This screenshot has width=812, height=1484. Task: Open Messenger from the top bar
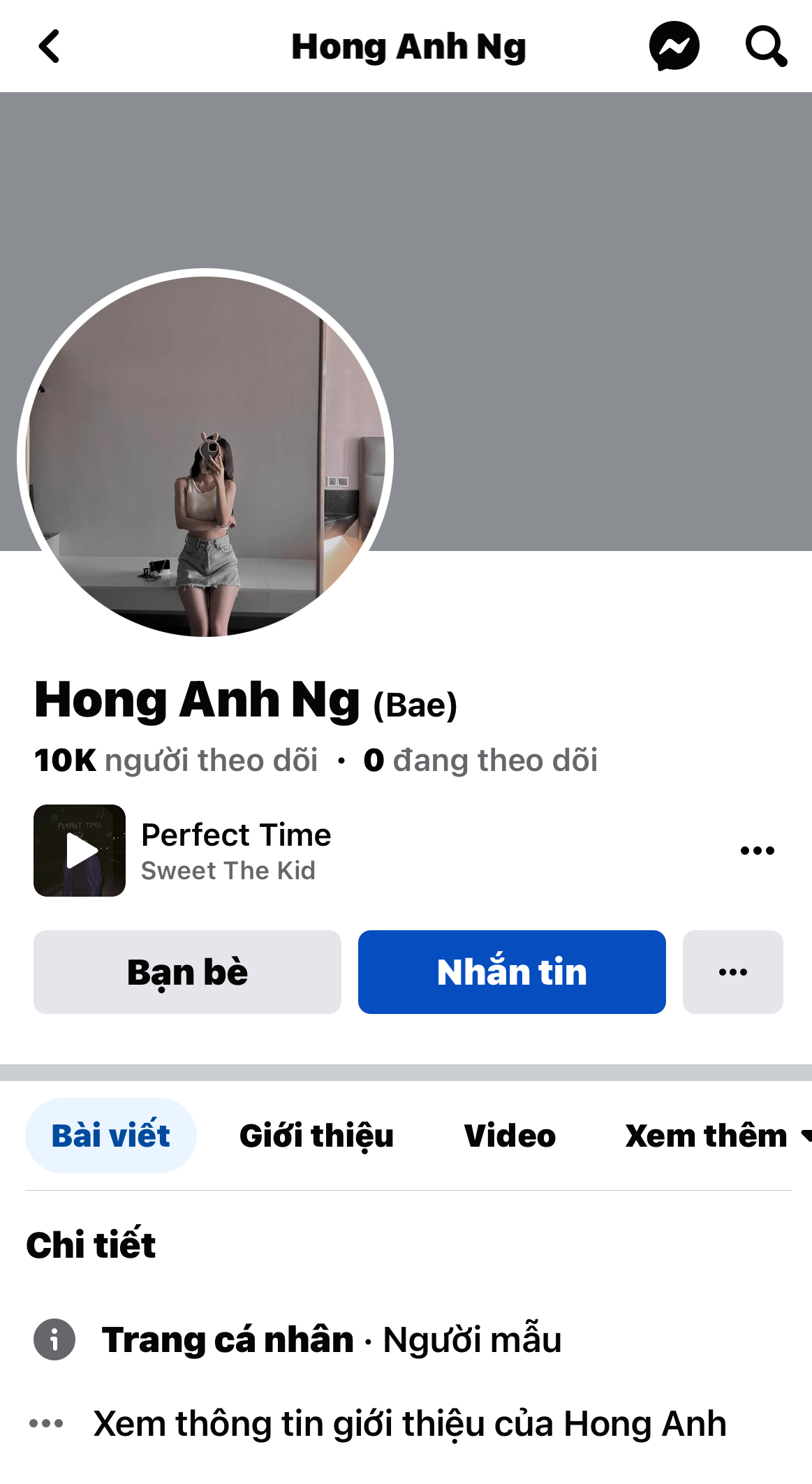pyautogui.click(x=674, y=47)
